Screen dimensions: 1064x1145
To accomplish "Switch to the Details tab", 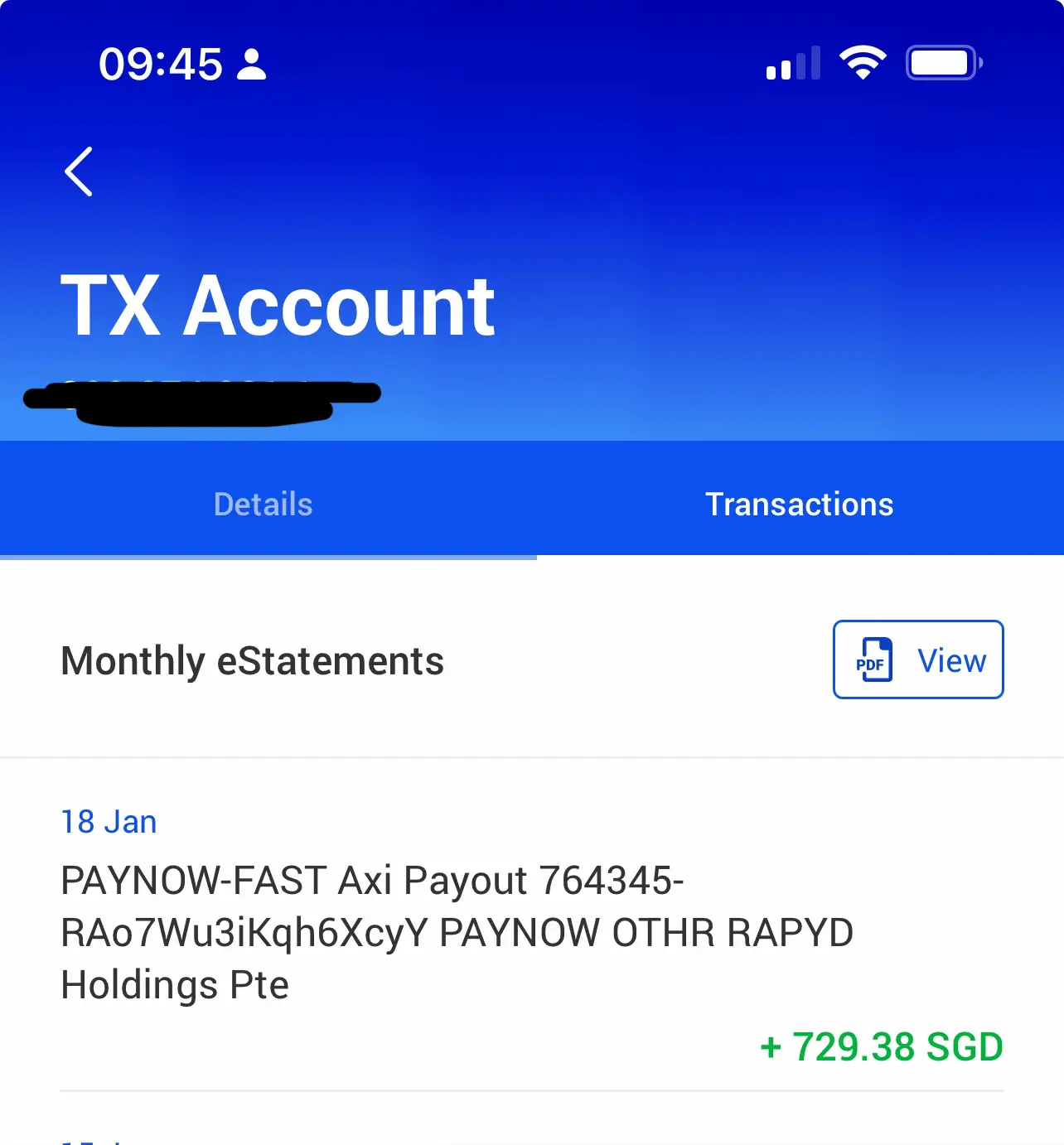I will pyautogui.click(x=264, y=505).
